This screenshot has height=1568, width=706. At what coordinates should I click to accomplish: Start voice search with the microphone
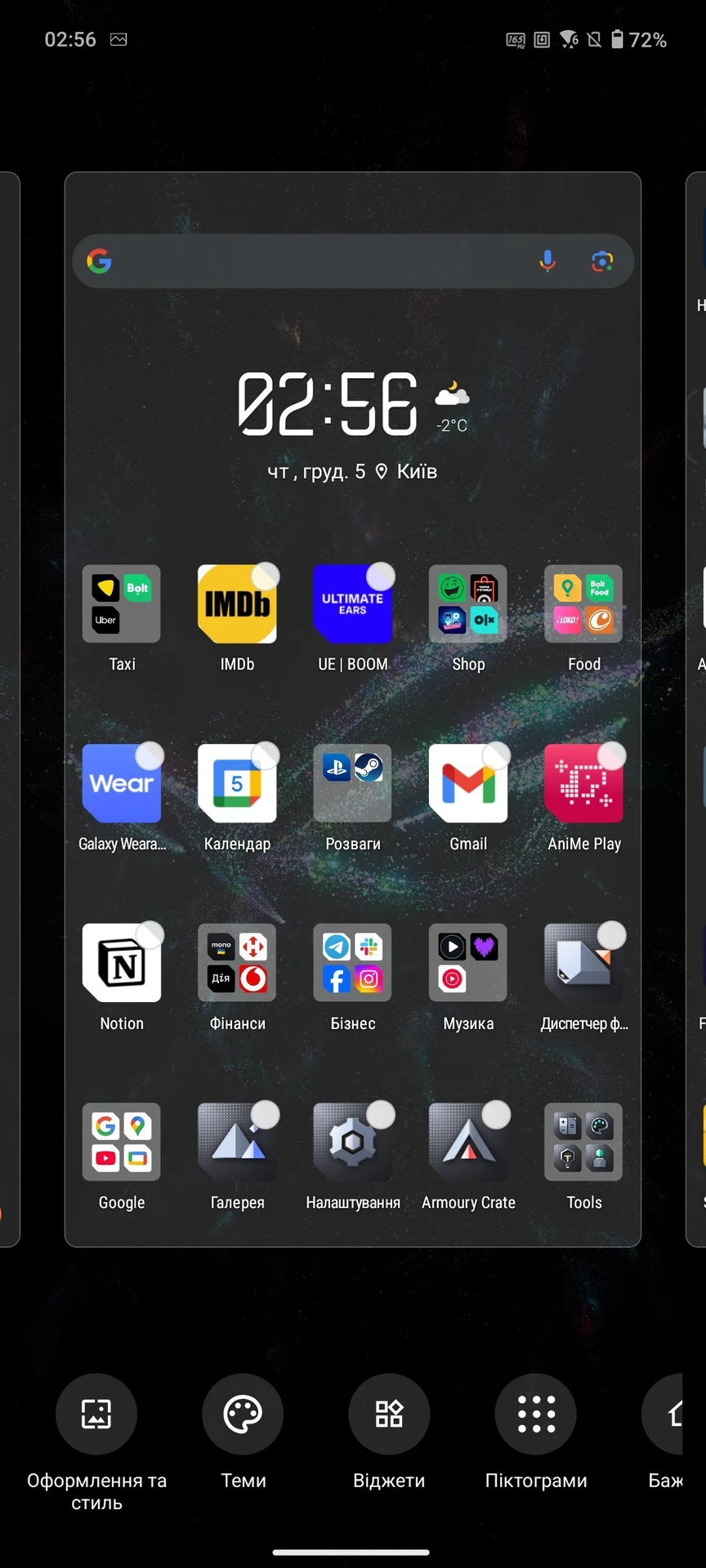(547, 261)
